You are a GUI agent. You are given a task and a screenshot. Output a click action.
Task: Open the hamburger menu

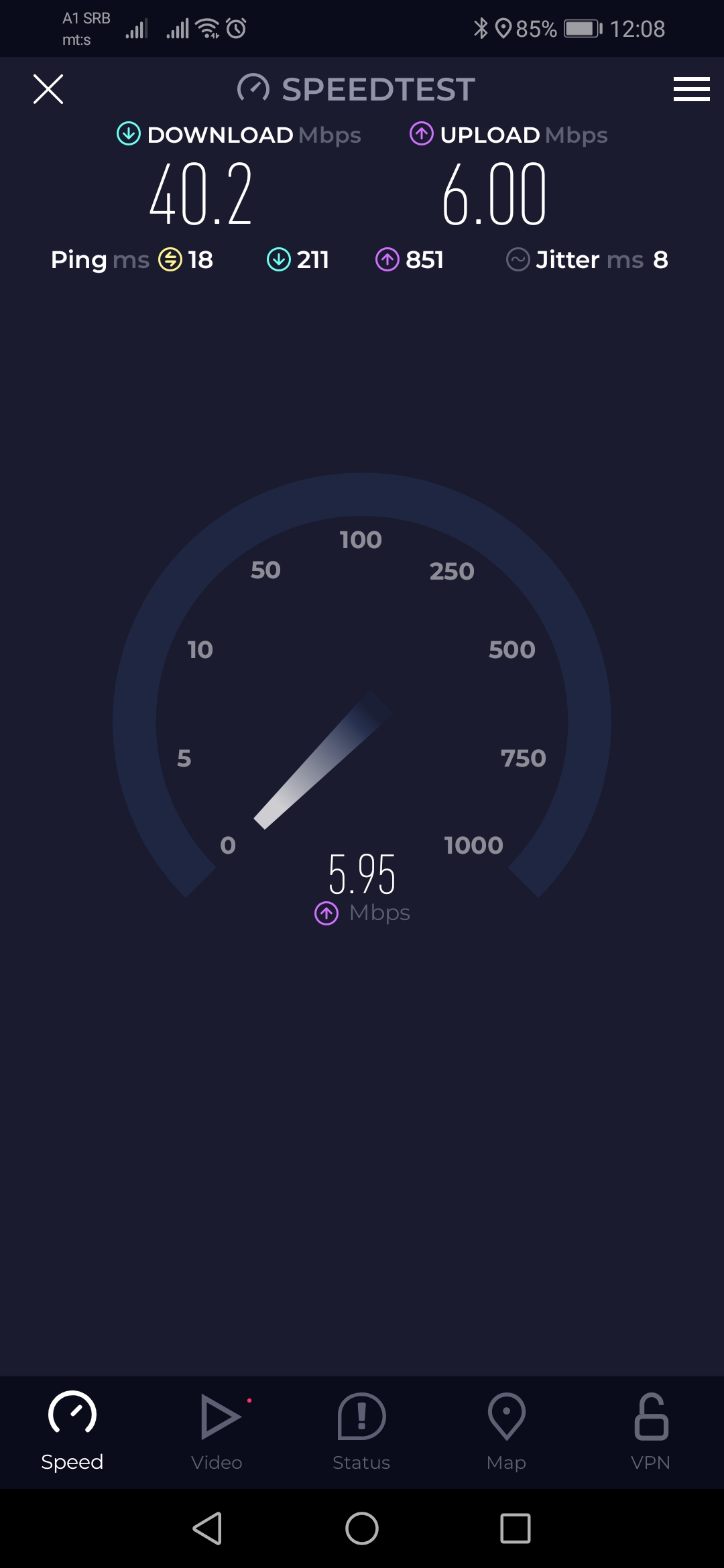(691, 89)
